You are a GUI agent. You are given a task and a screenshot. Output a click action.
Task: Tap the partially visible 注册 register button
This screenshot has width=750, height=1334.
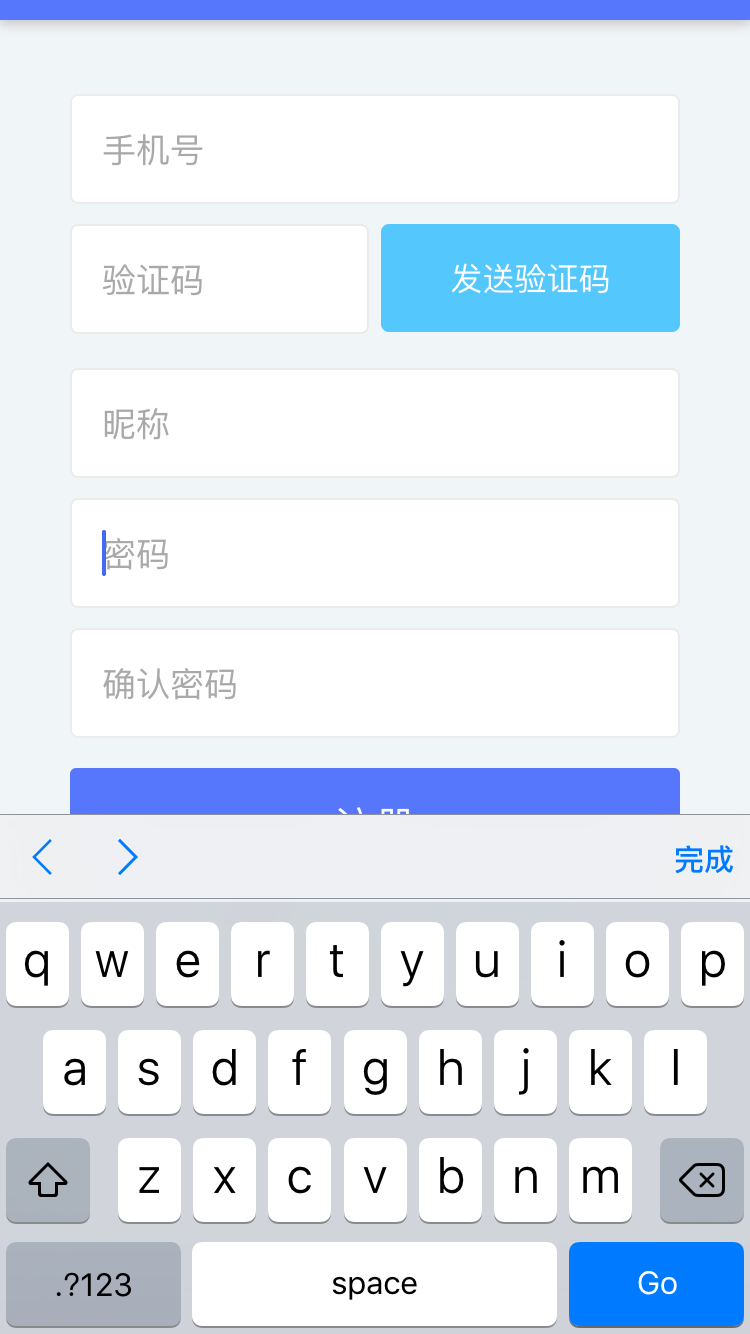tap(375, 792)
